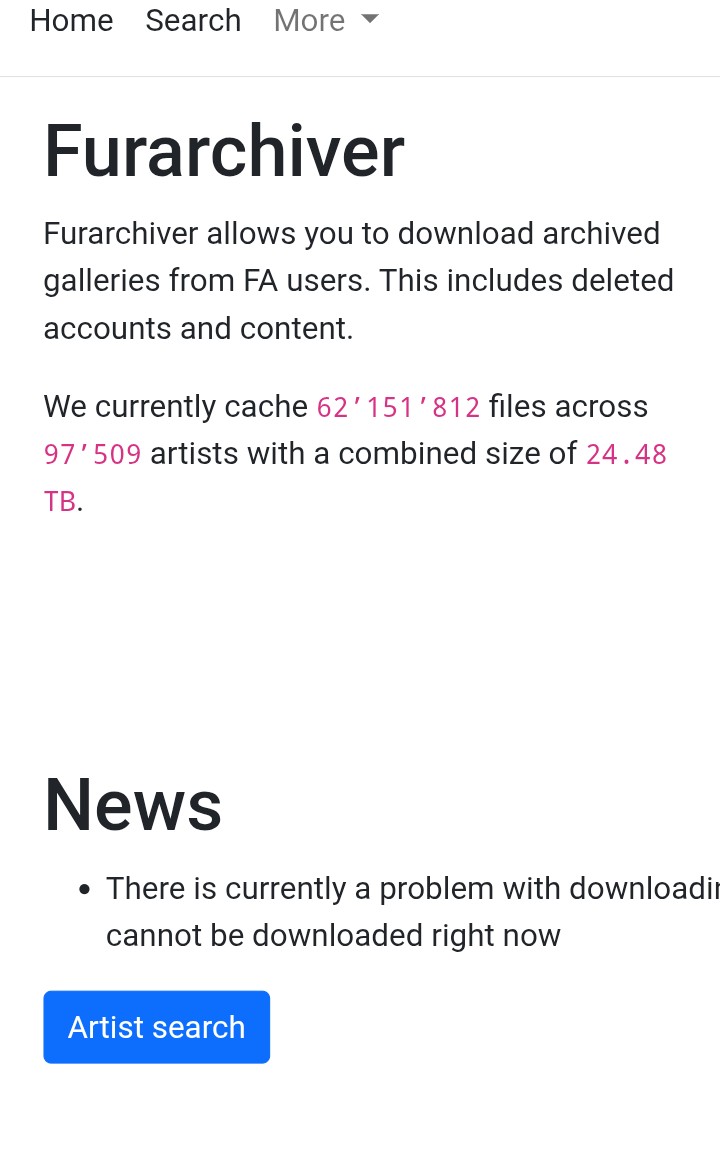Tap the Artist search button
The width and height of the screenshot is (720, 1167).
coord(156,1027)
